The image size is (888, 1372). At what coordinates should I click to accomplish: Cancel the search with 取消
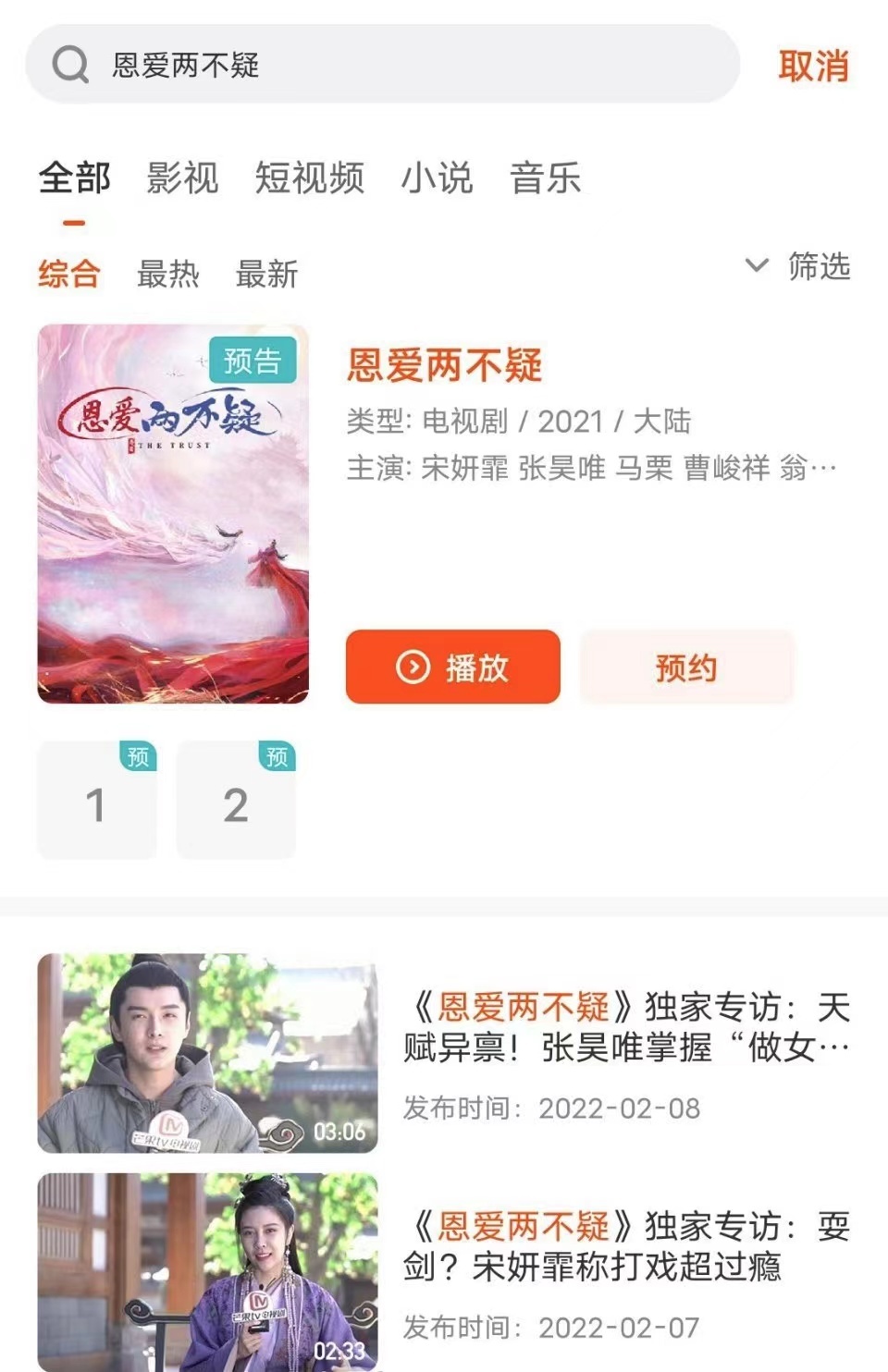(x=813, y=67)
